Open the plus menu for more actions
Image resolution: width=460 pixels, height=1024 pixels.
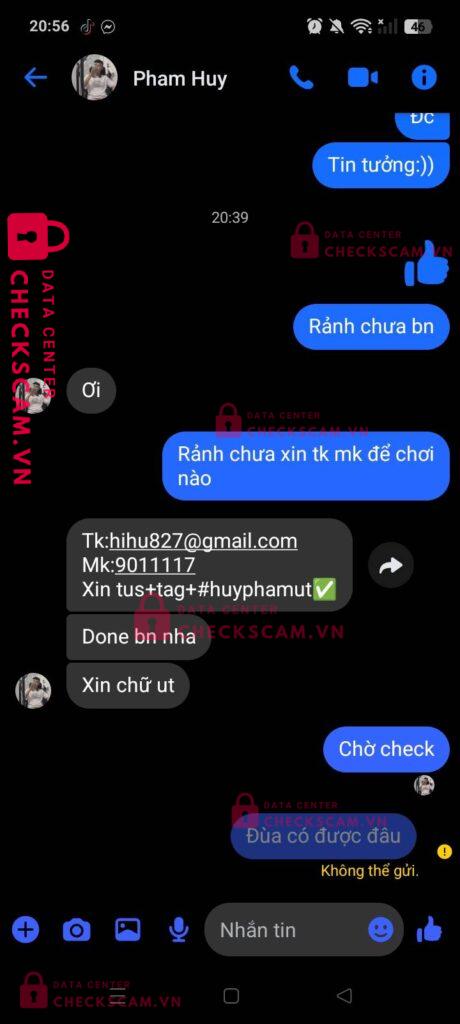[x=26, y=929]
